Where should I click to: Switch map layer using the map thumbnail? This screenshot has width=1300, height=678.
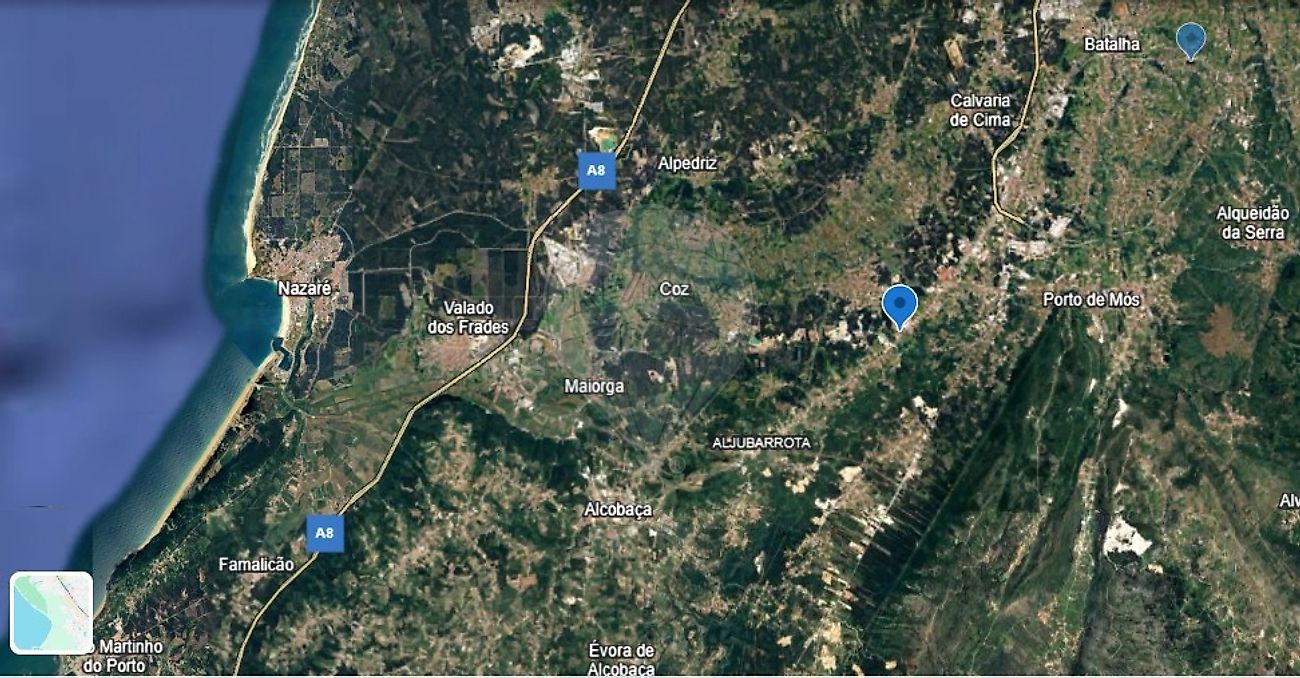point(51,612)
